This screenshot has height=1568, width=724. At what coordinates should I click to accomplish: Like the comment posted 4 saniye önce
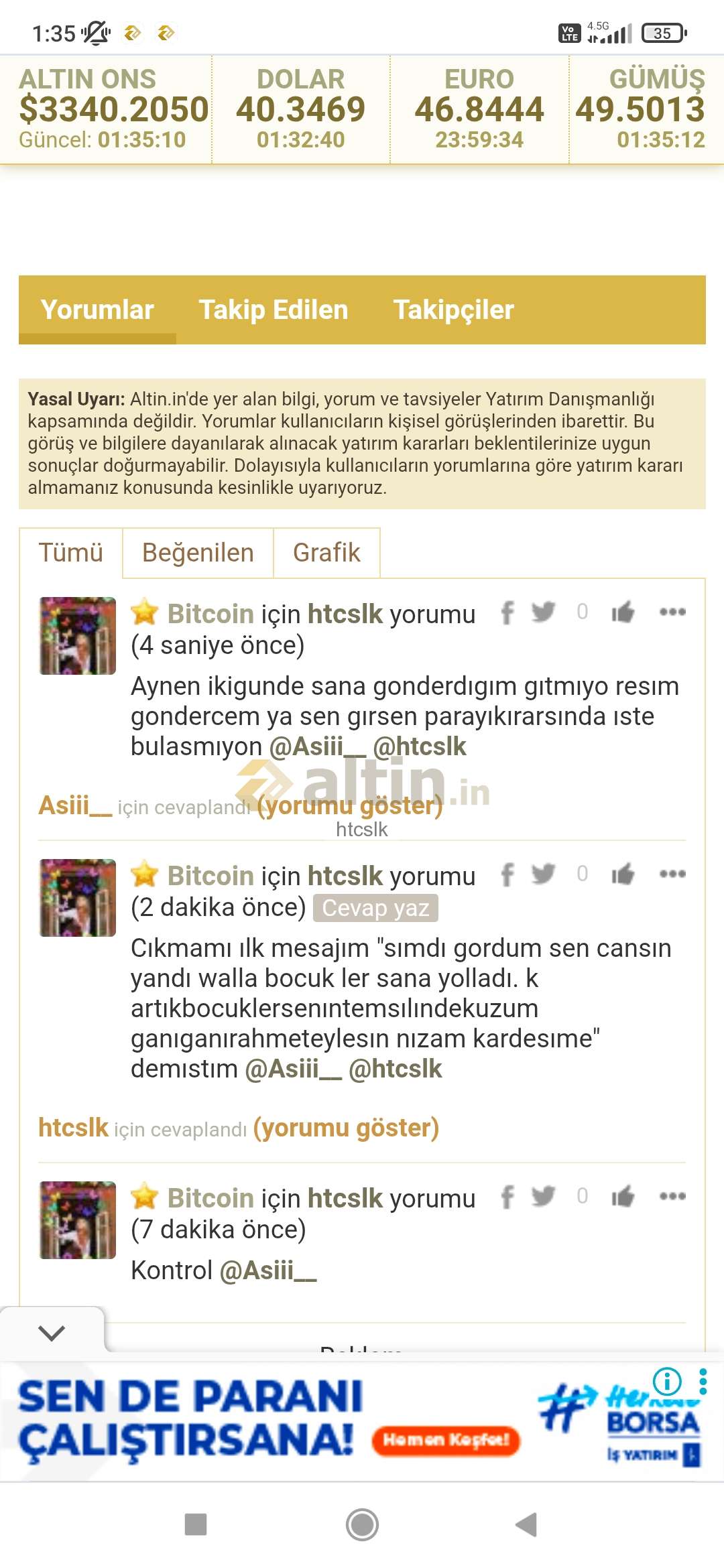623,612
